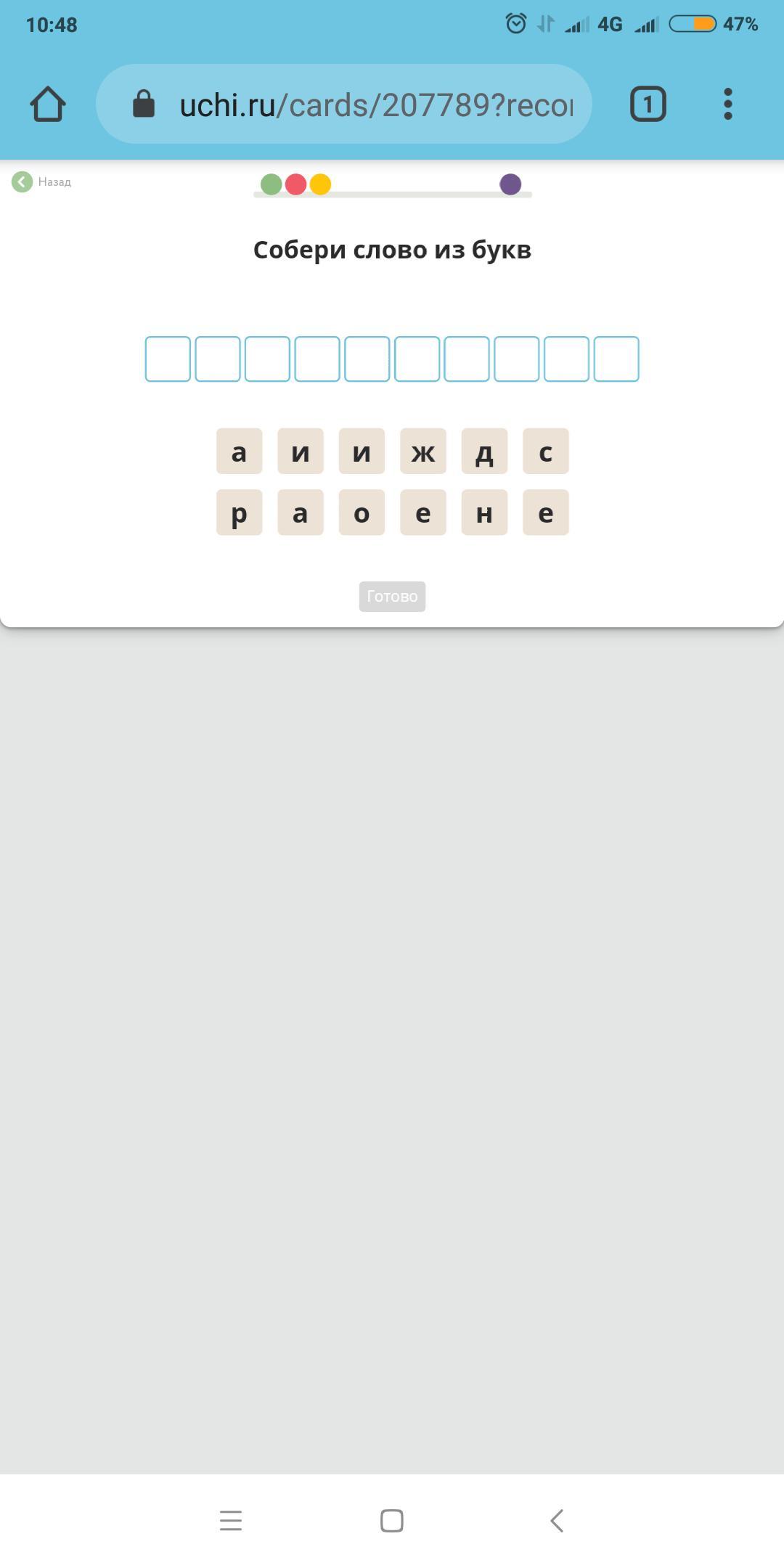Tap the first empty letter slot
Screen dimensions: 784x1568
click(x=168, y=359)
